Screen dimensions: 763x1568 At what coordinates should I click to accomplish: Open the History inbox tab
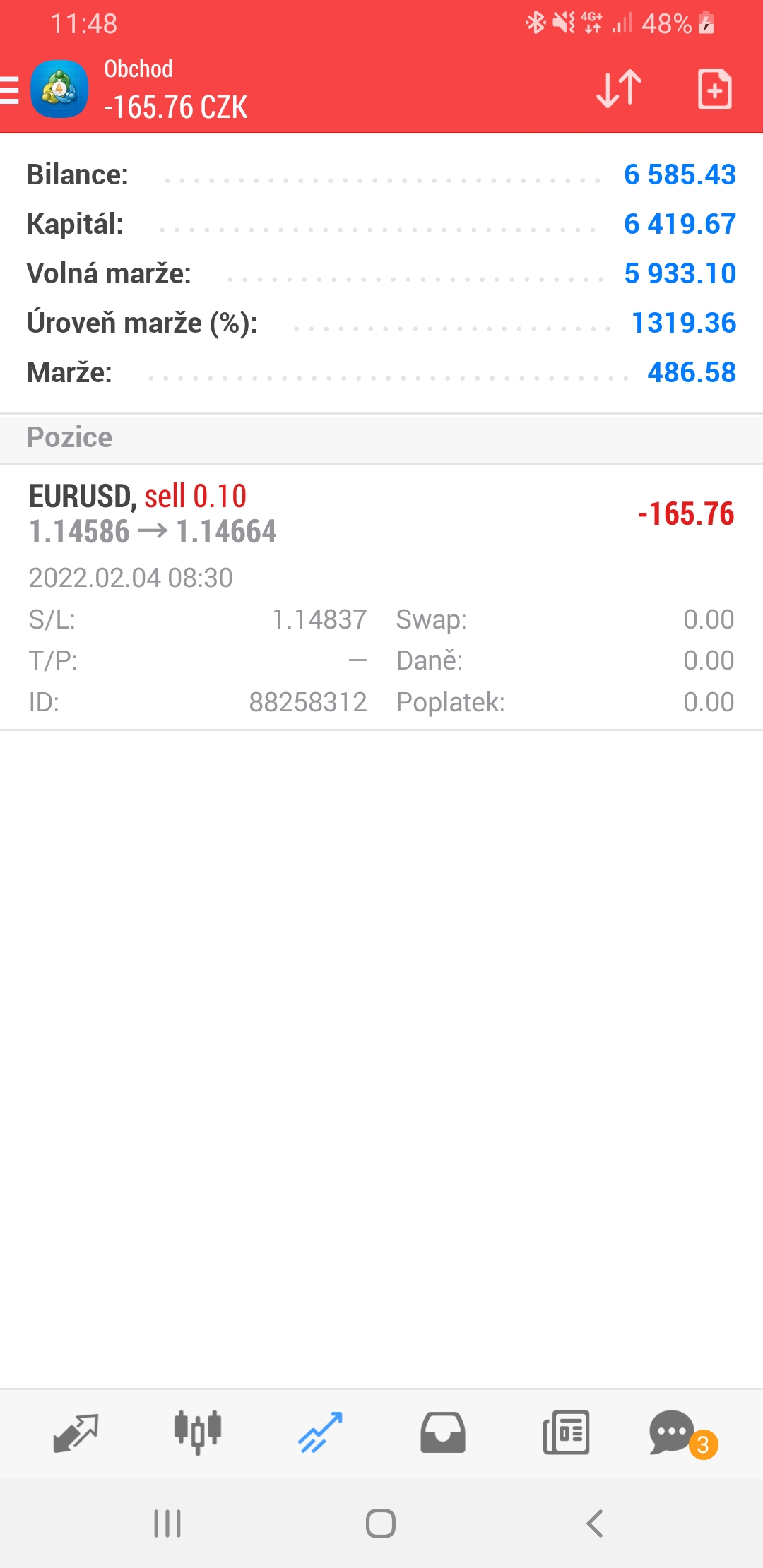pos(443,1432)
